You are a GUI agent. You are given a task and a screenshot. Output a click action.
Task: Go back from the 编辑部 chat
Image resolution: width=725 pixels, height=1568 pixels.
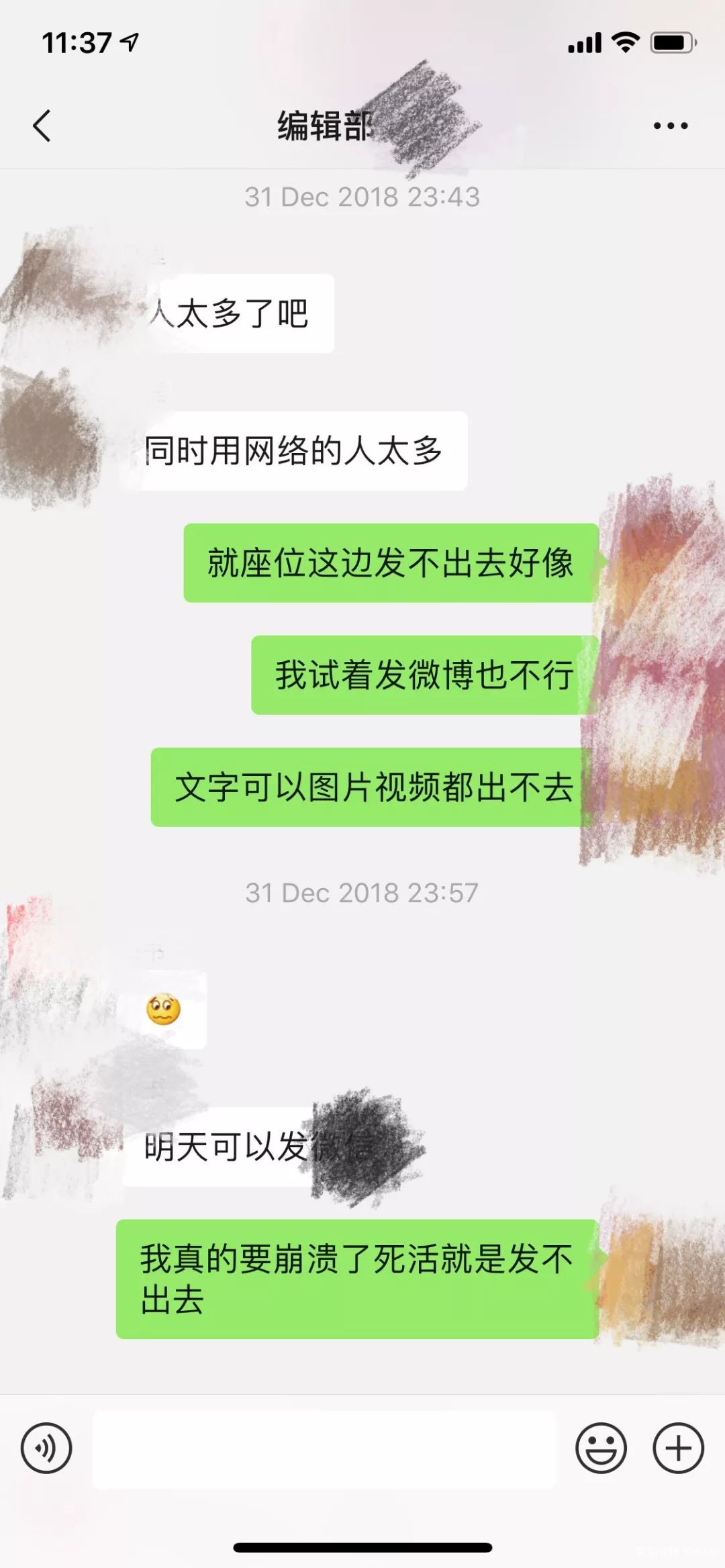pyautogui.click(x=42, y=126)
